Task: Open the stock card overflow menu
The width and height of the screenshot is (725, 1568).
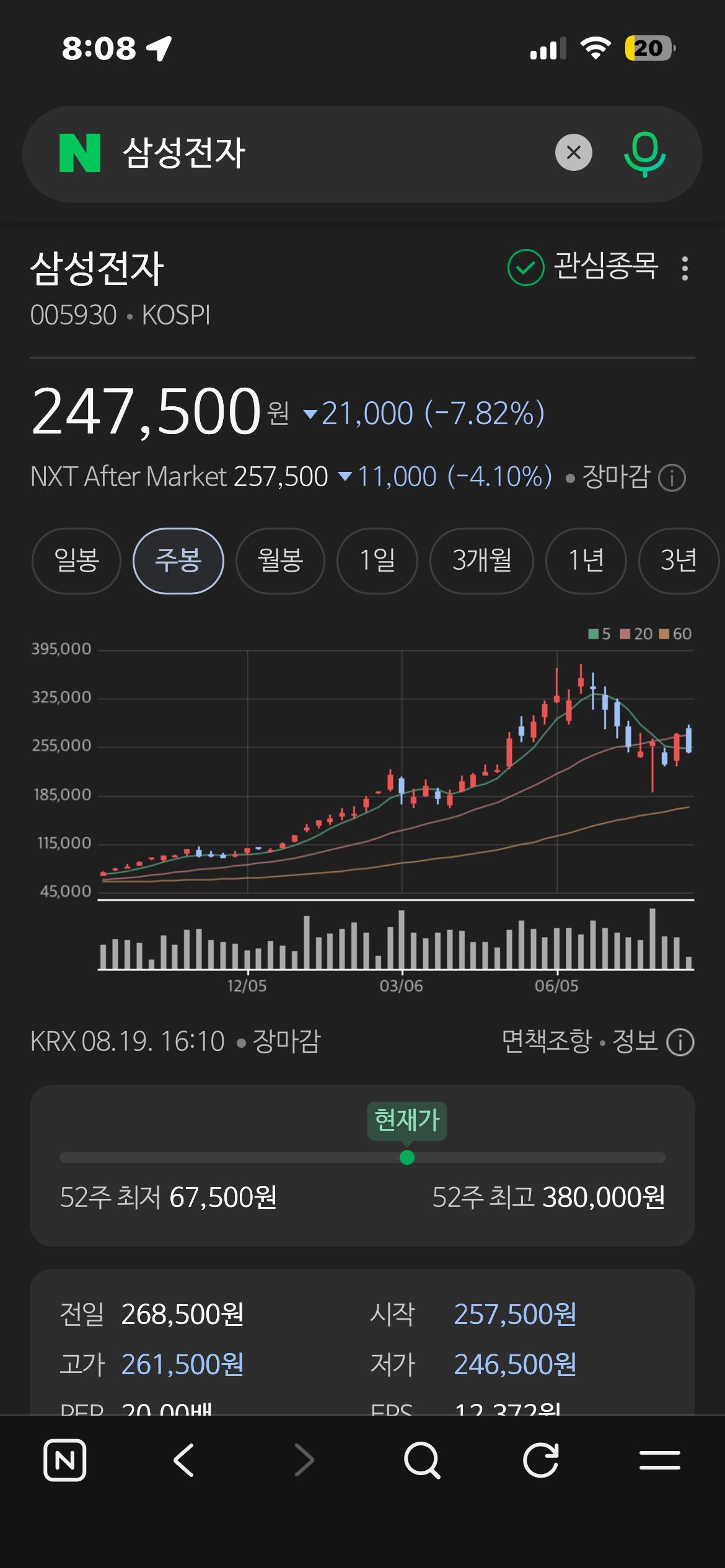Action: point(685,268)
